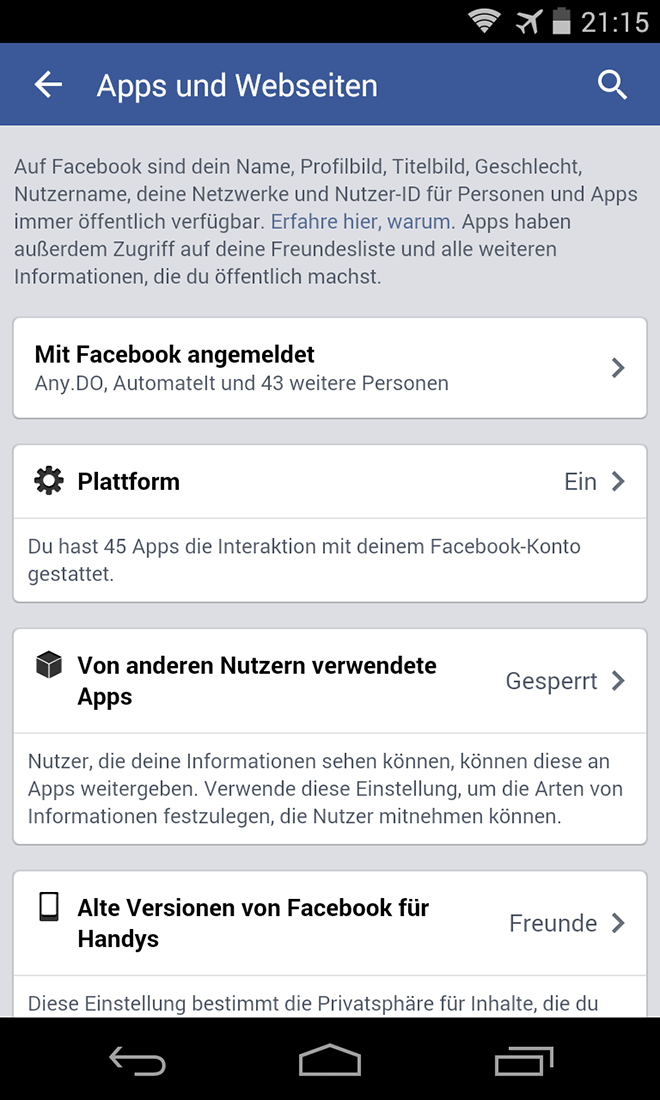
Task: Tap the system home button
Action: coord(330,1060)
